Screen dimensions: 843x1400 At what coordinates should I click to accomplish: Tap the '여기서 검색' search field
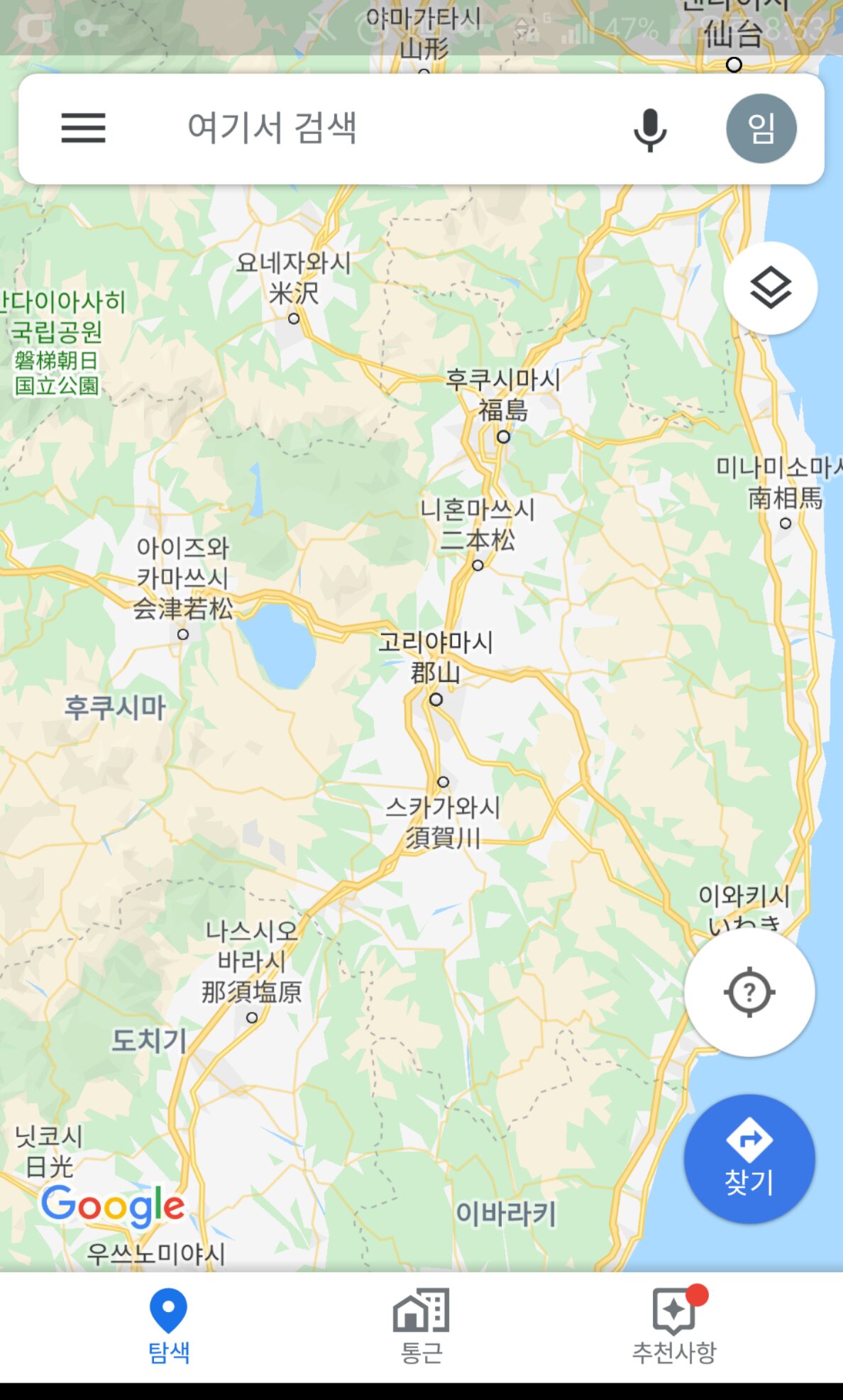coord(355,128)
